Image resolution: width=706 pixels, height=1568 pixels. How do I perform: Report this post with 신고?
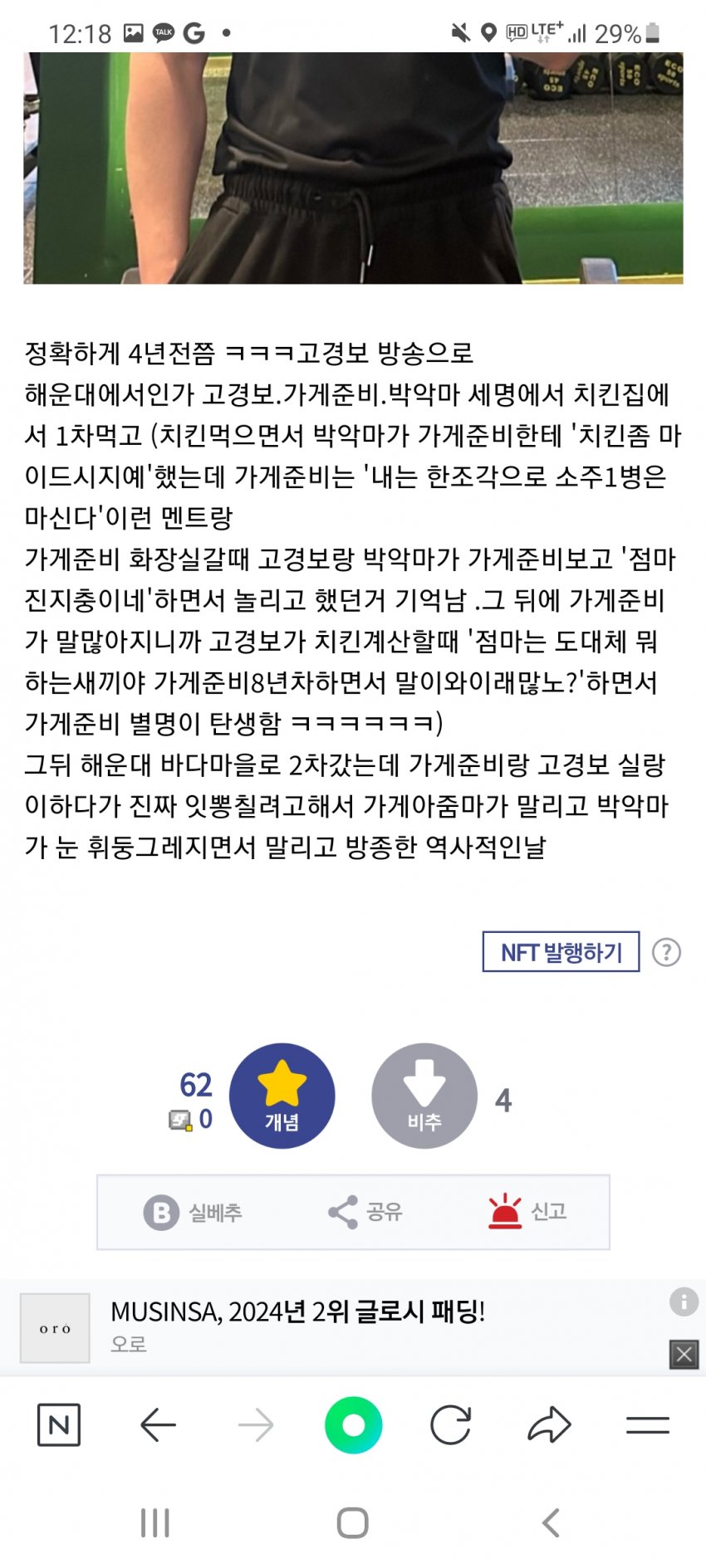pos(527,1212)
